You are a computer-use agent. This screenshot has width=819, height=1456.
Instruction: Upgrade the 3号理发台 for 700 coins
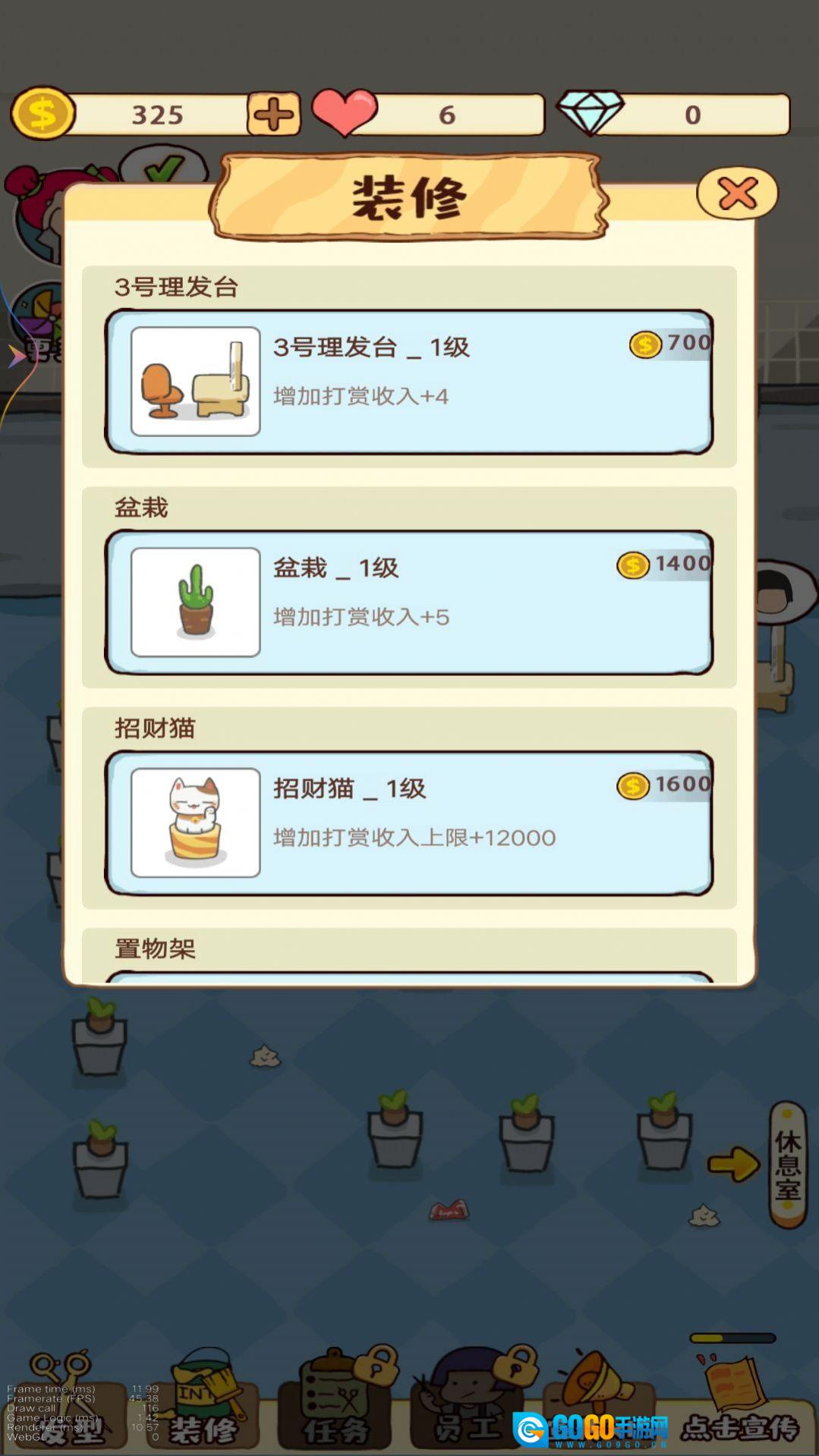tap(409, 382)
